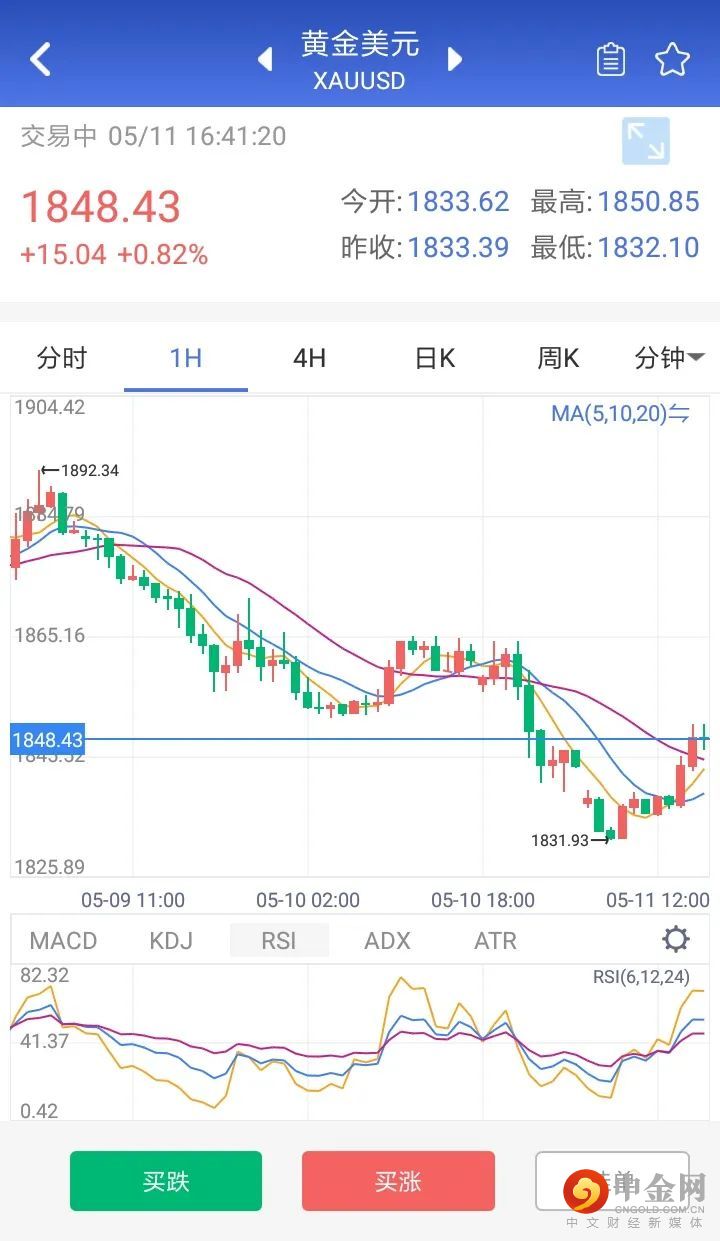
Task: Add XAUUSD to favorites with the star
Action: pyautogui.click(x=673, y=60)
